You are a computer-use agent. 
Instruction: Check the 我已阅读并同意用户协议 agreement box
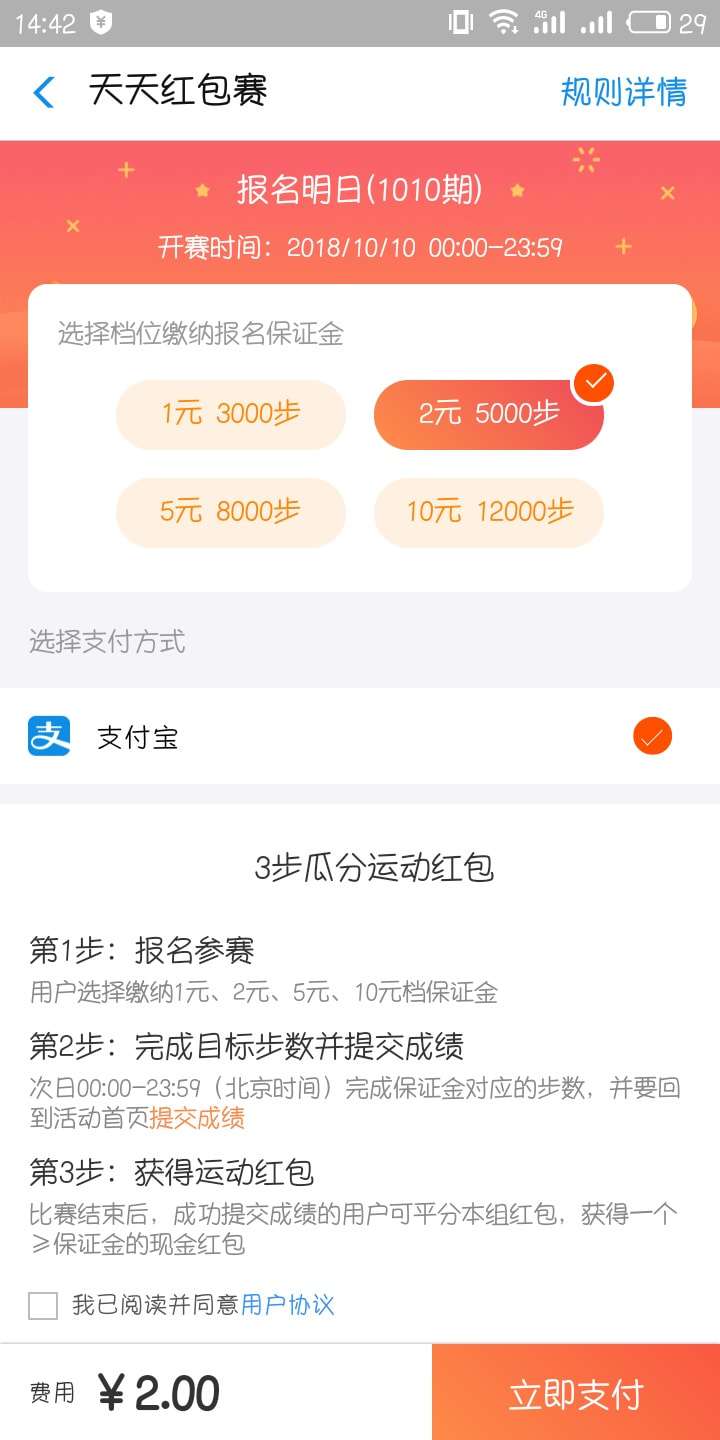pos(42,1305)
